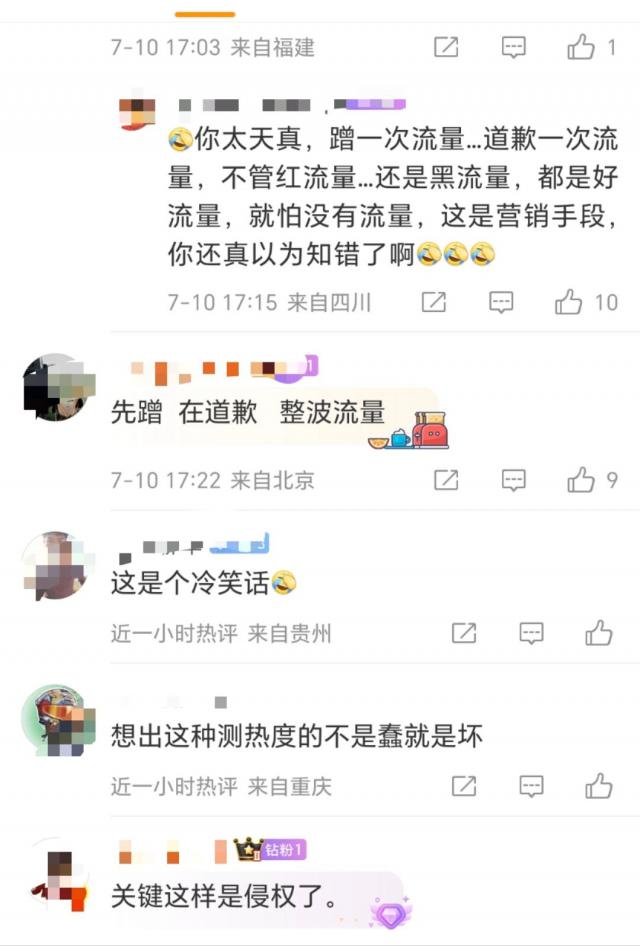Reply to the comment from 贵州
Screen dimensions: 640x946
click(531, 632)
